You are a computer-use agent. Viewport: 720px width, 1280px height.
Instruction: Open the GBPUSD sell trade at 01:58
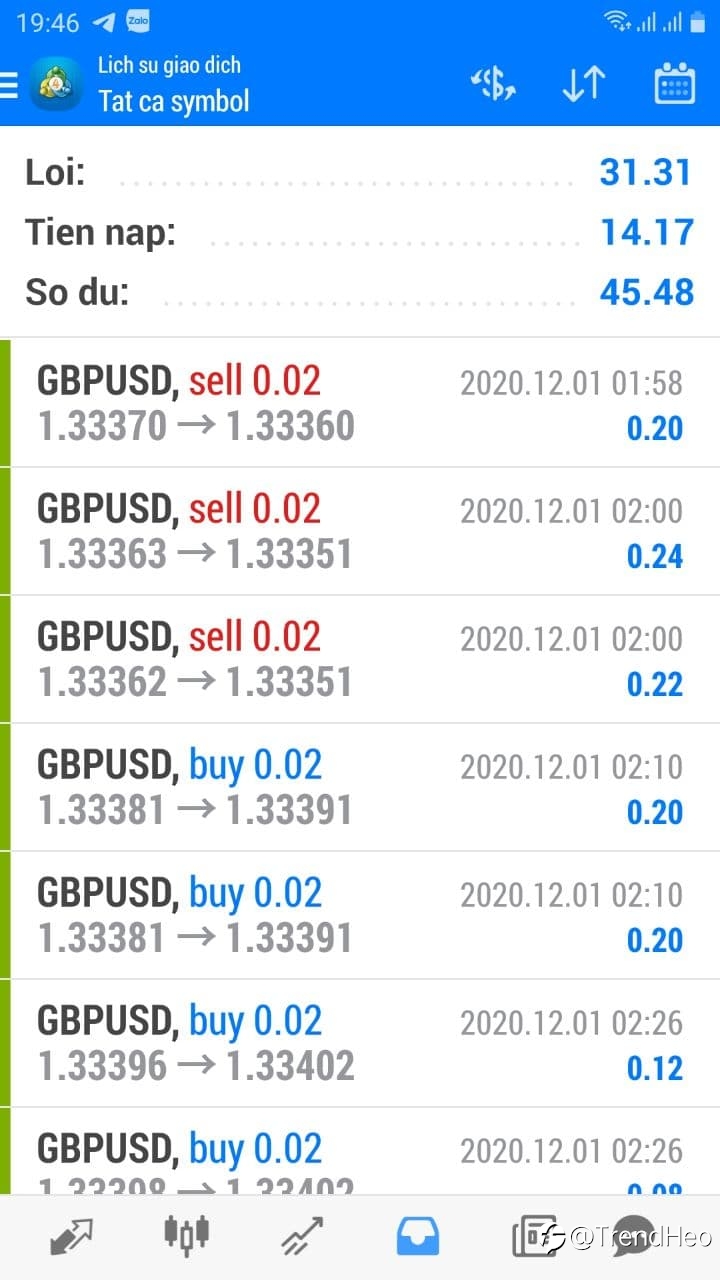point(360,403)
